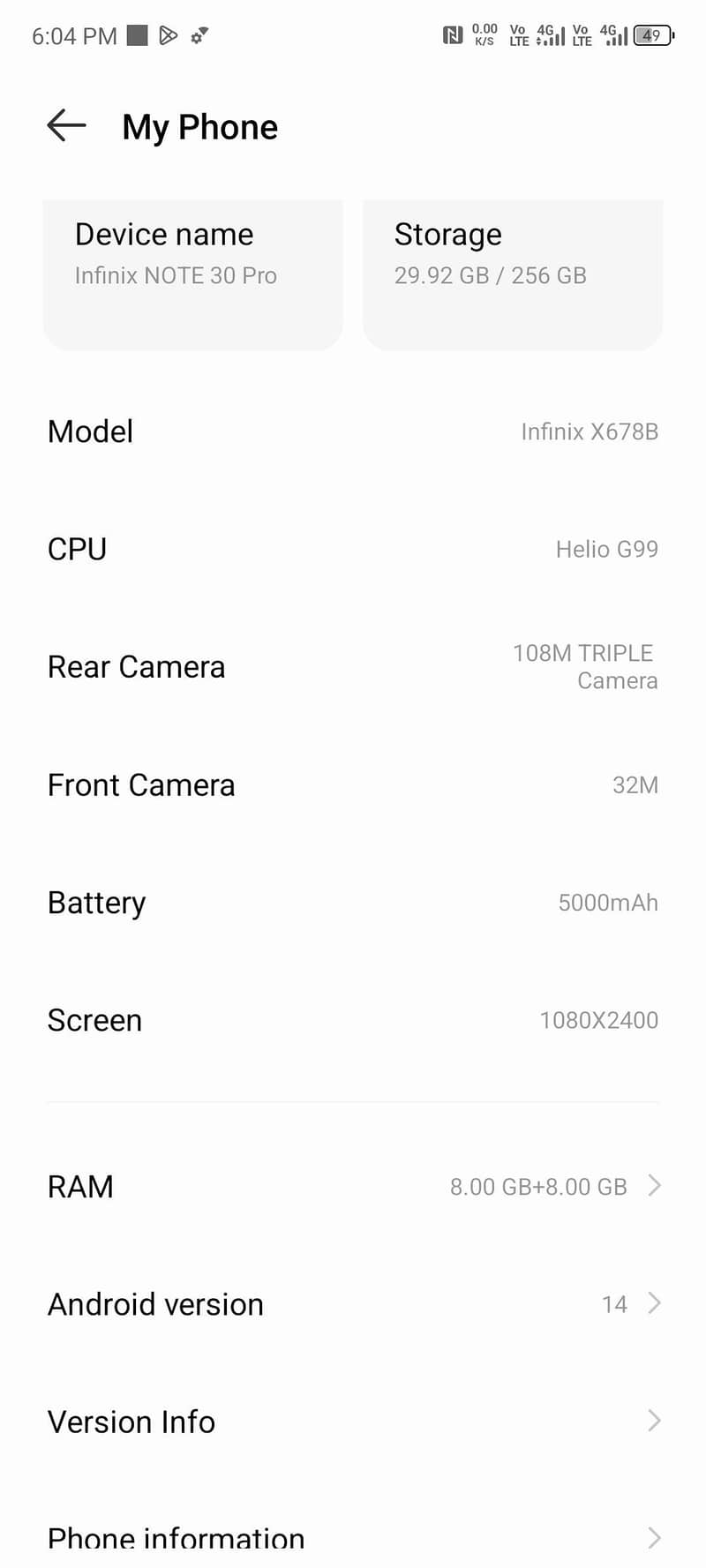706x1568 pixels.
Task: Tap the 0.00 K/s network speed indicator
Action: pos(484,35)
